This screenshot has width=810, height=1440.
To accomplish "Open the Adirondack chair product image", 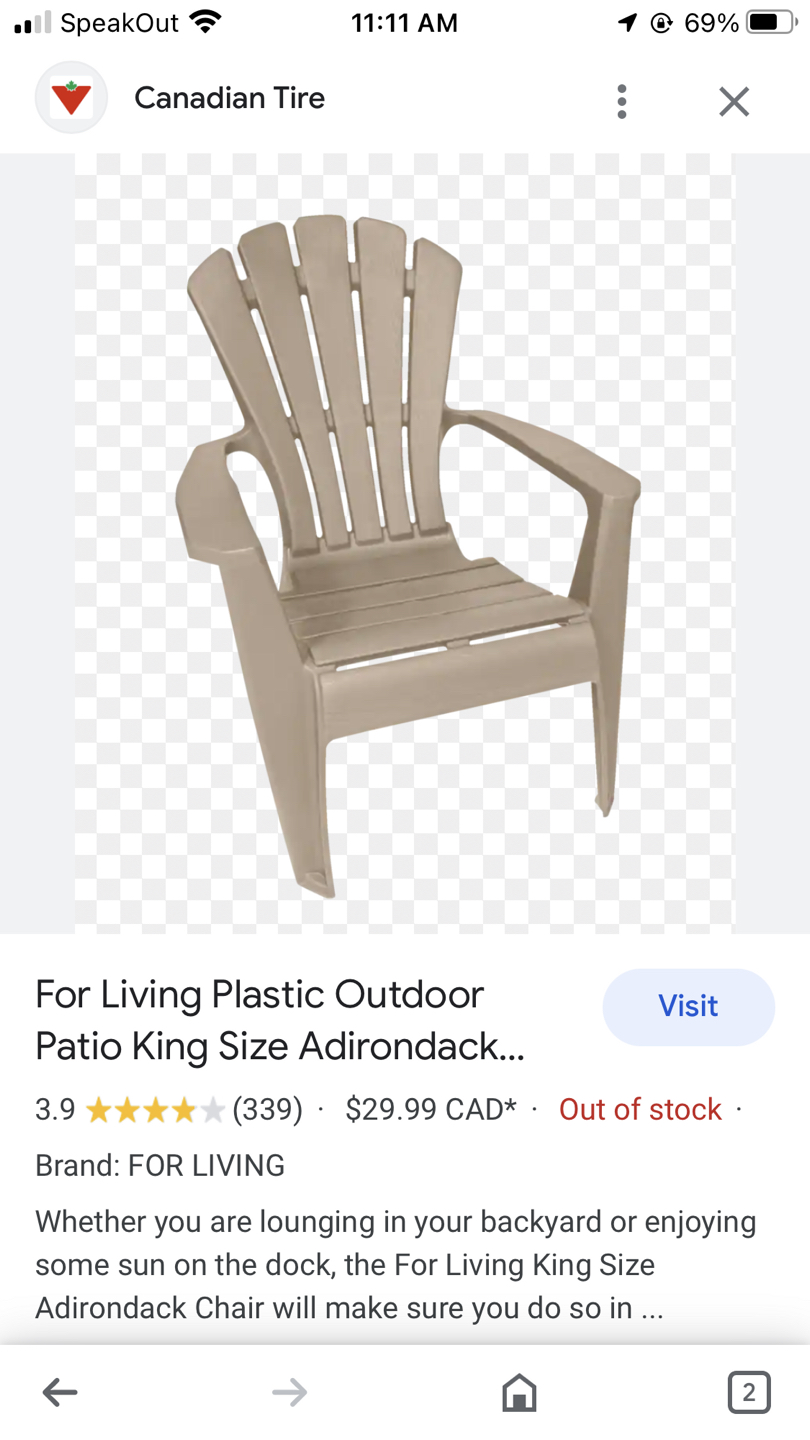I will pyautogui.click(x=405, y=545).
